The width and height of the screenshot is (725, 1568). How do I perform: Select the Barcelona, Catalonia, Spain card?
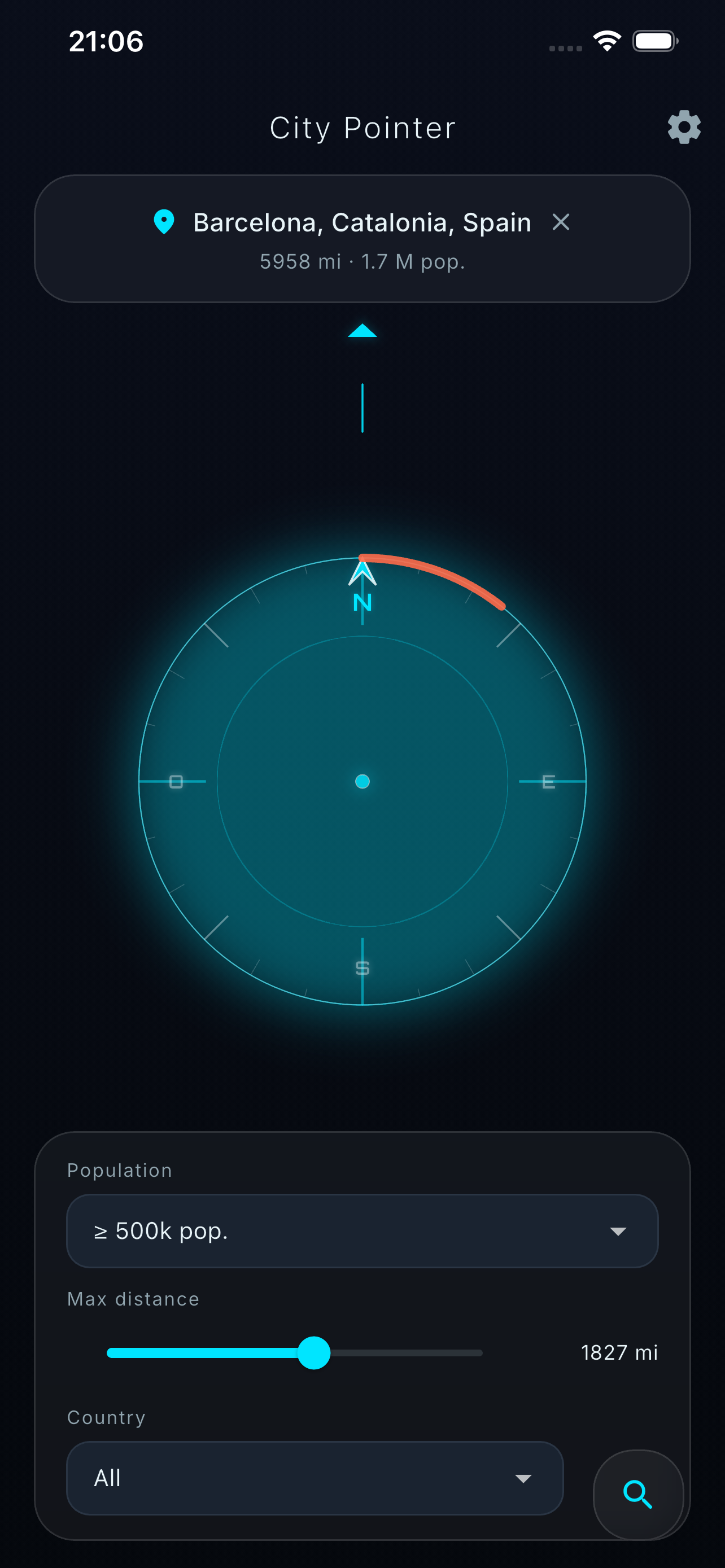362,239
